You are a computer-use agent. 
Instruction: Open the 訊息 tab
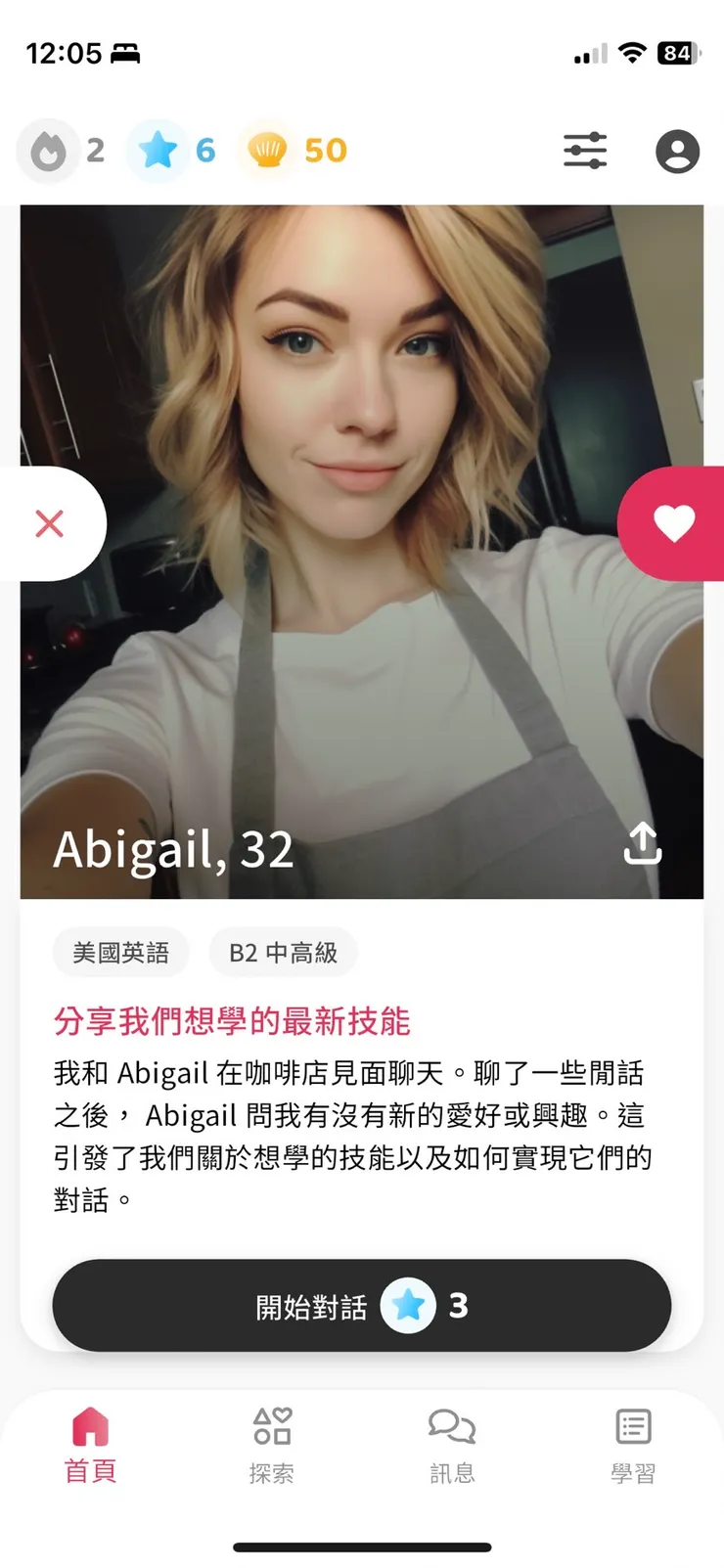[x=452, y=1445]
